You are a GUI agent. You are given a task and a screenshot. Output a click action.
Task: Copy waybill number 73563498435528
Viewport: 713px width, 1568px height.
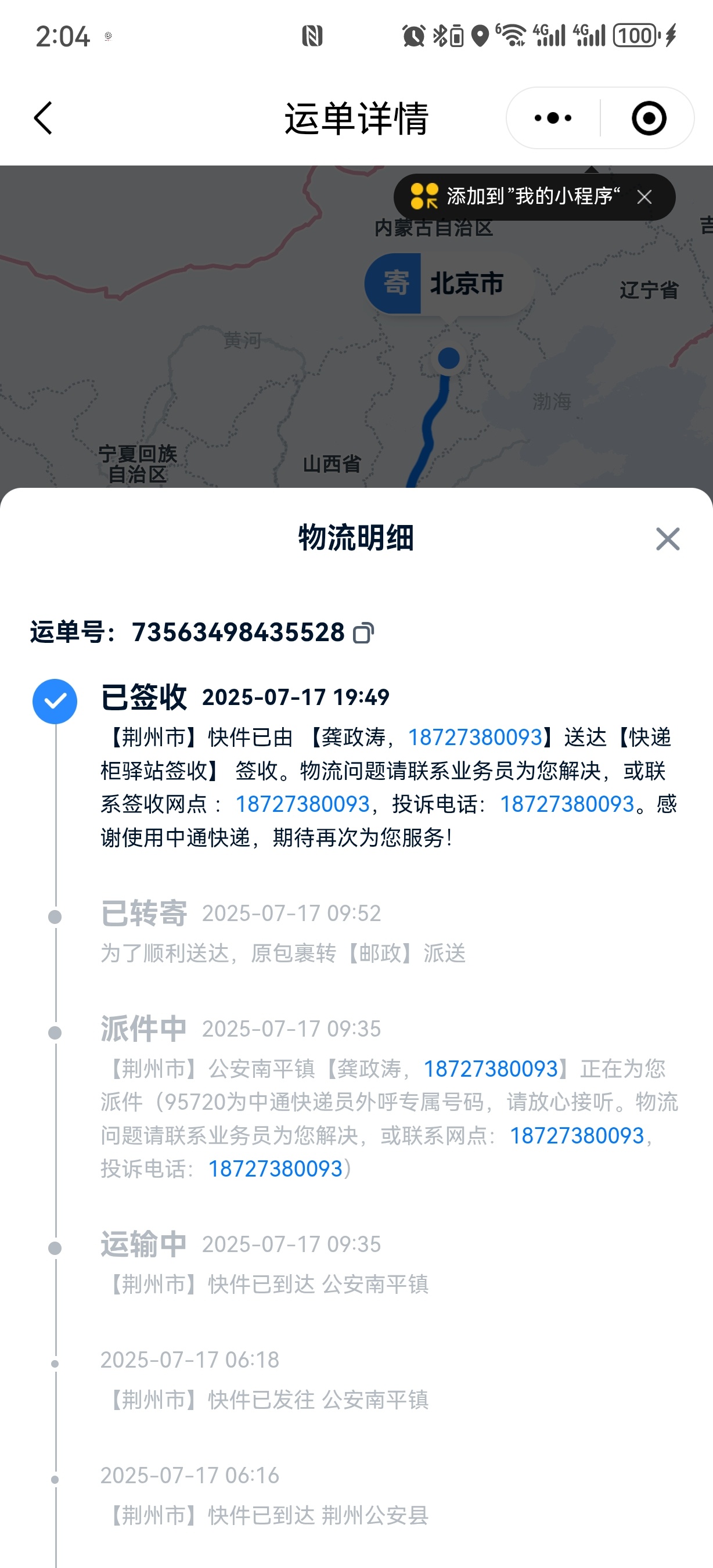coord(363,633)
